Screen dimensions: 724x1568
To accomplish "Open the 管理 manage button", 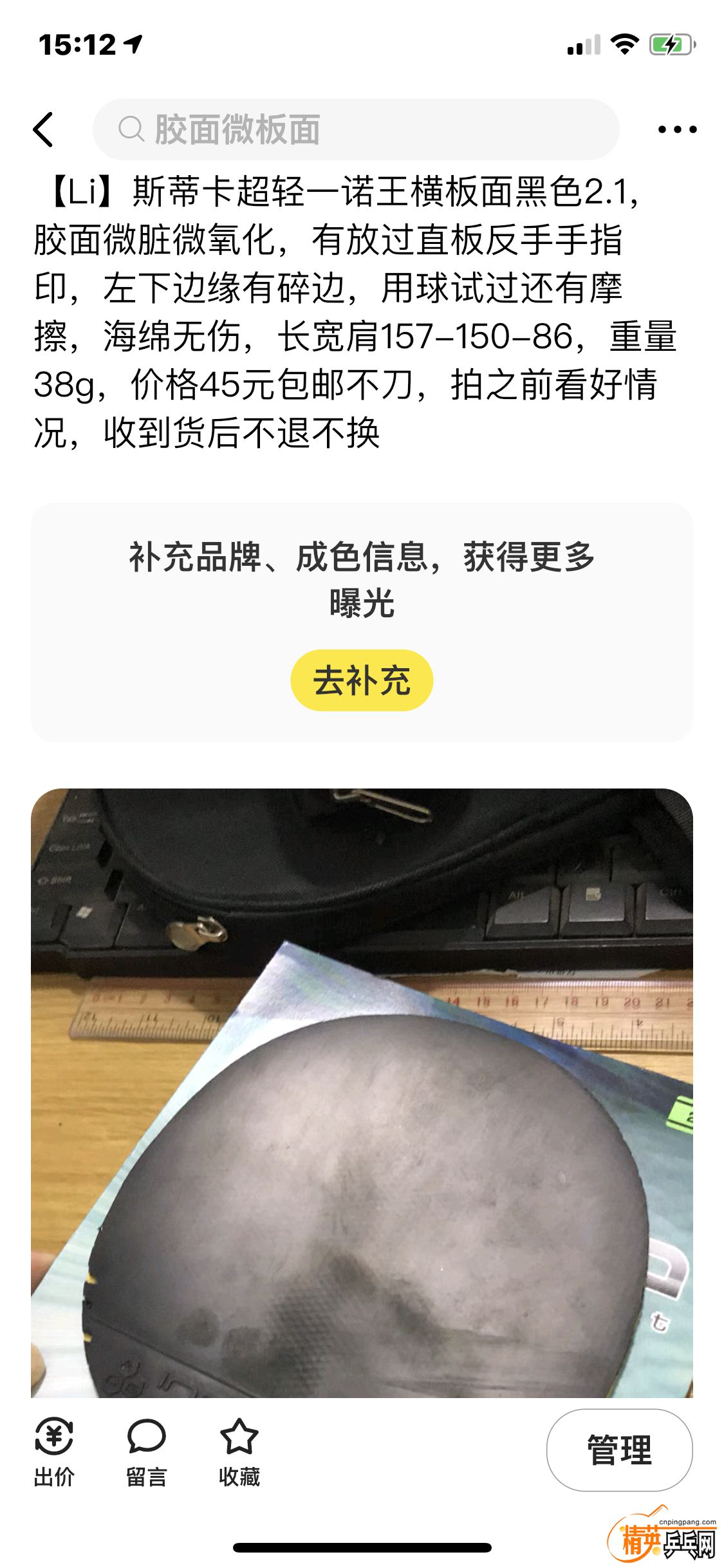I will tap(619, 1450).
